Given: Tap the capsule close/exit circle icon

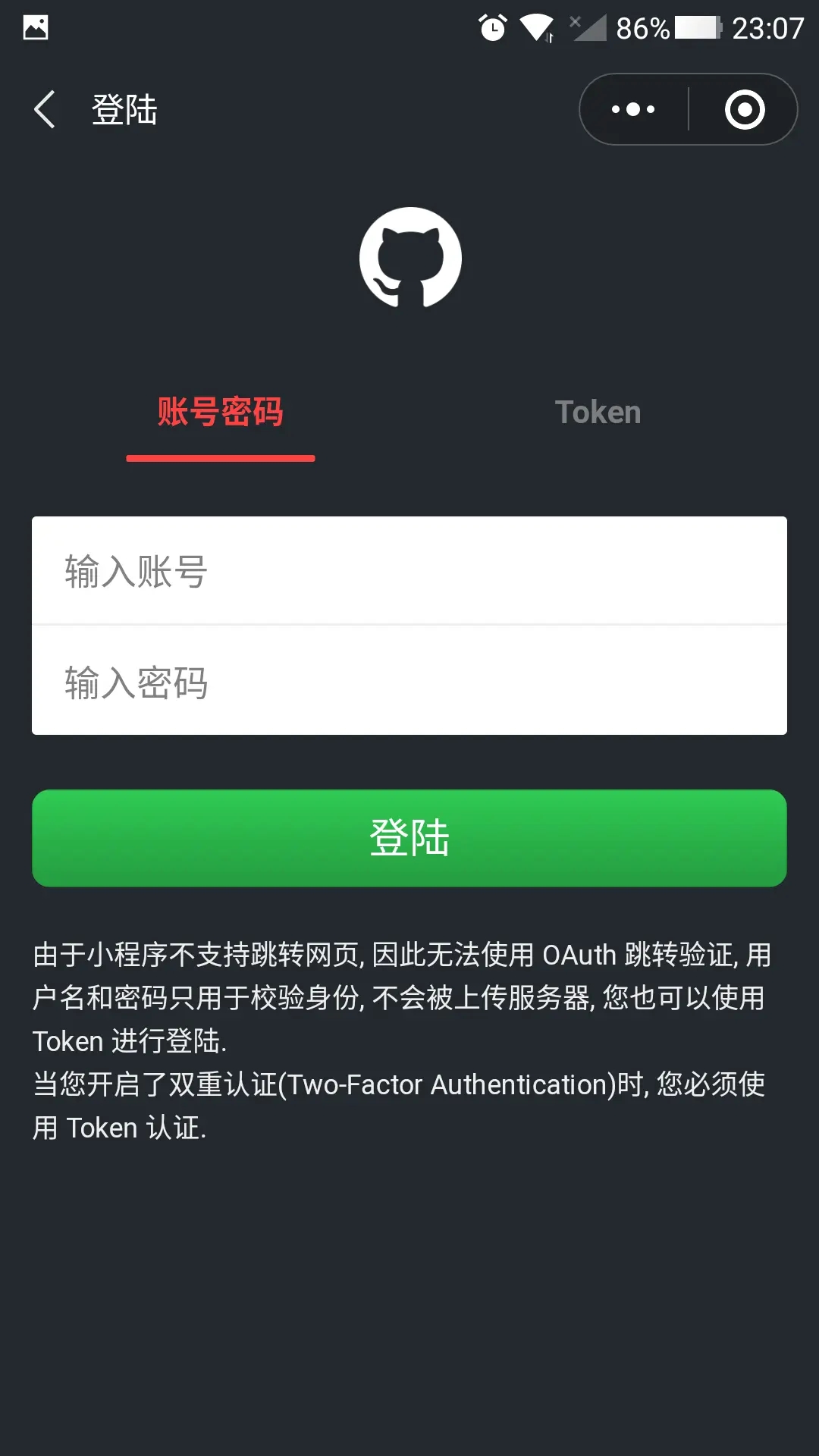Looking at the screenshot, I should coord(744,109).
